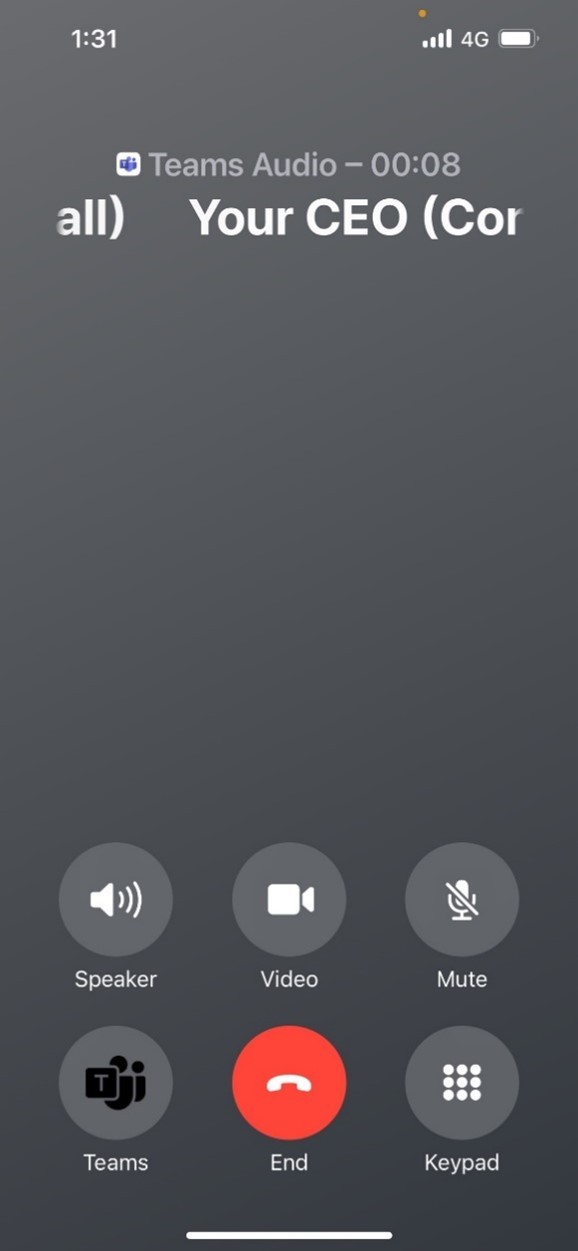Show the dial Keypad

click(x=462, y=1083)
